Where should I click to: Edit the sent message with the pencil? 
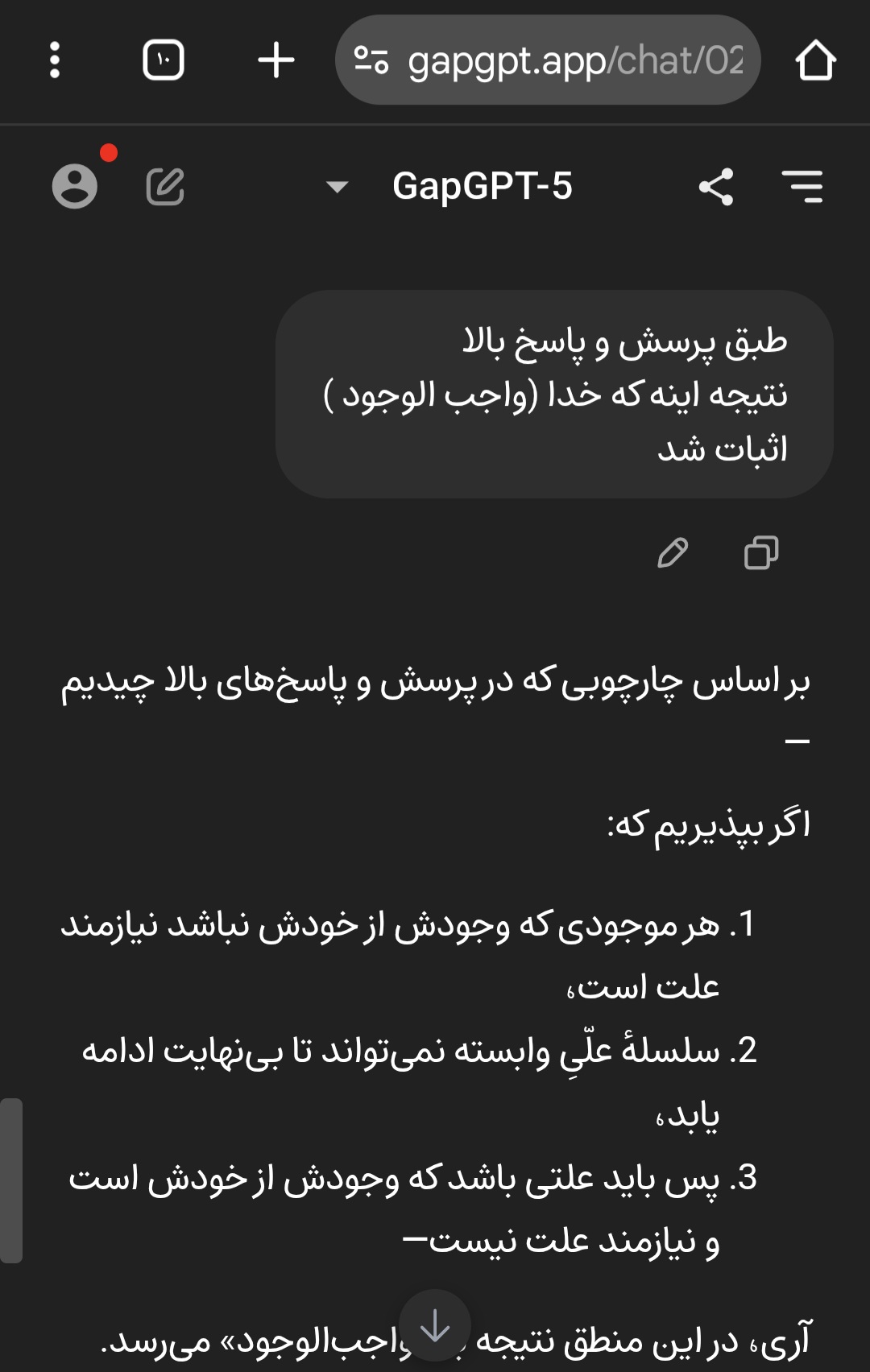point(673,553)
